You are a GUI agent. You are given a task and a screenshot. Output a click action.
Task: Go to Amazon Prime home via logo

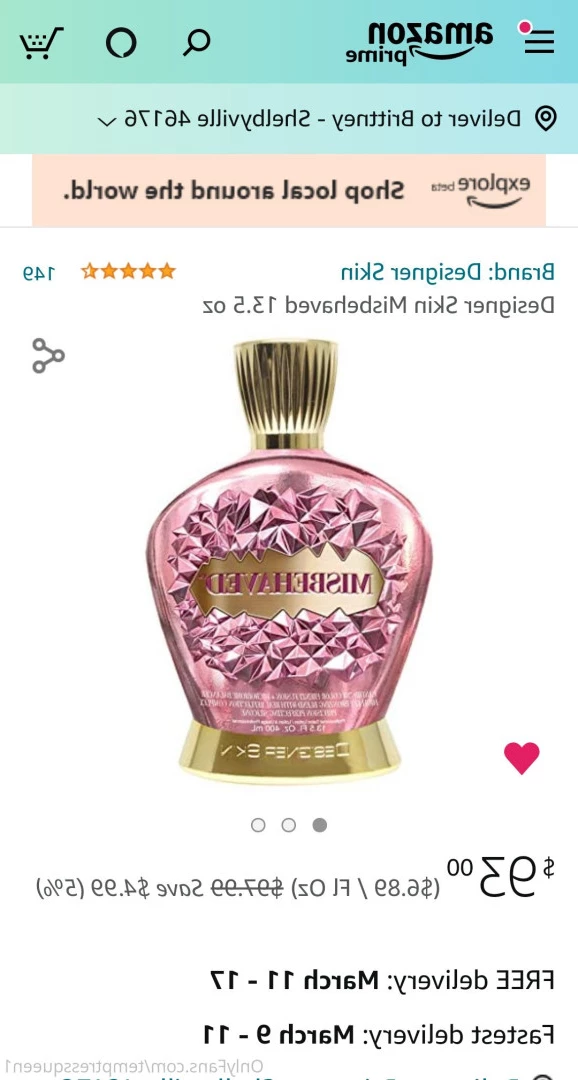(420, 43)
